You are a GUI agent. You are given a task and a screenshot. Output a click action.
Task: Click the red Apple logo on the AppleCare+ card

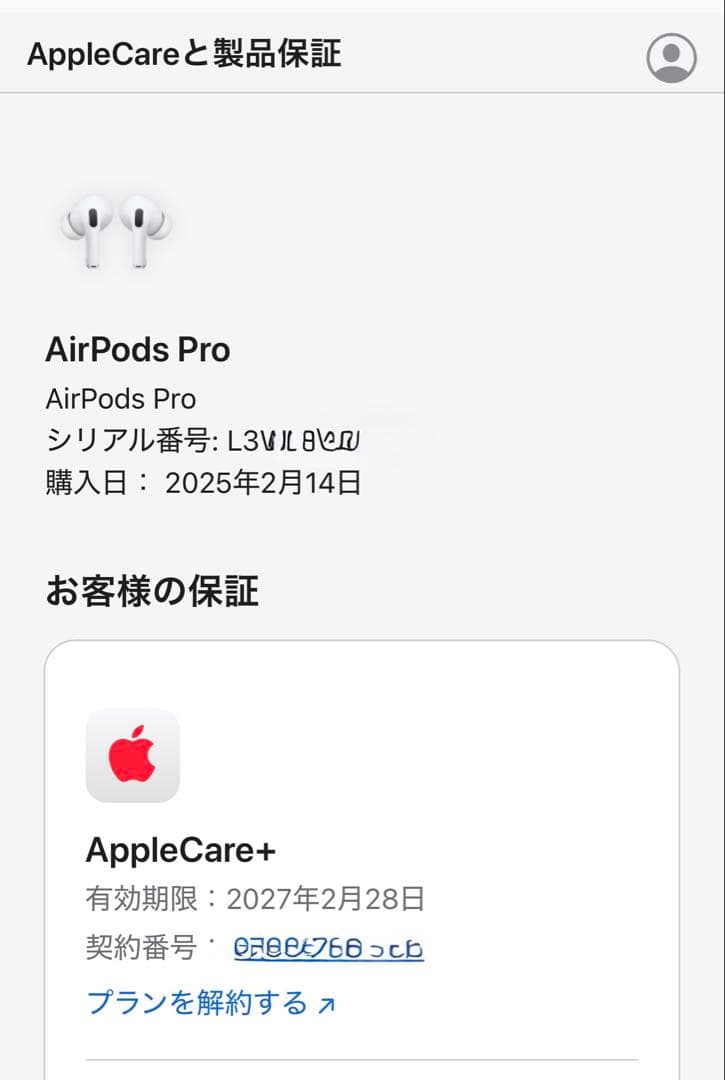point(132,757)
